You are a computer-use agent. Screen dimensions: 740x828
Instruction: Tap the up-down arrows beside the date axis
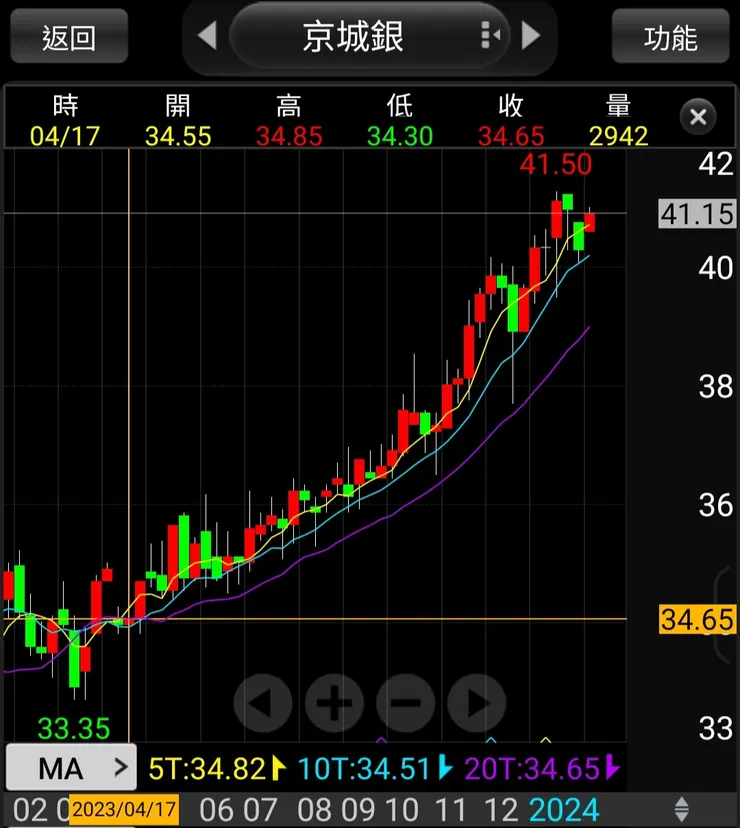(682, 808)
